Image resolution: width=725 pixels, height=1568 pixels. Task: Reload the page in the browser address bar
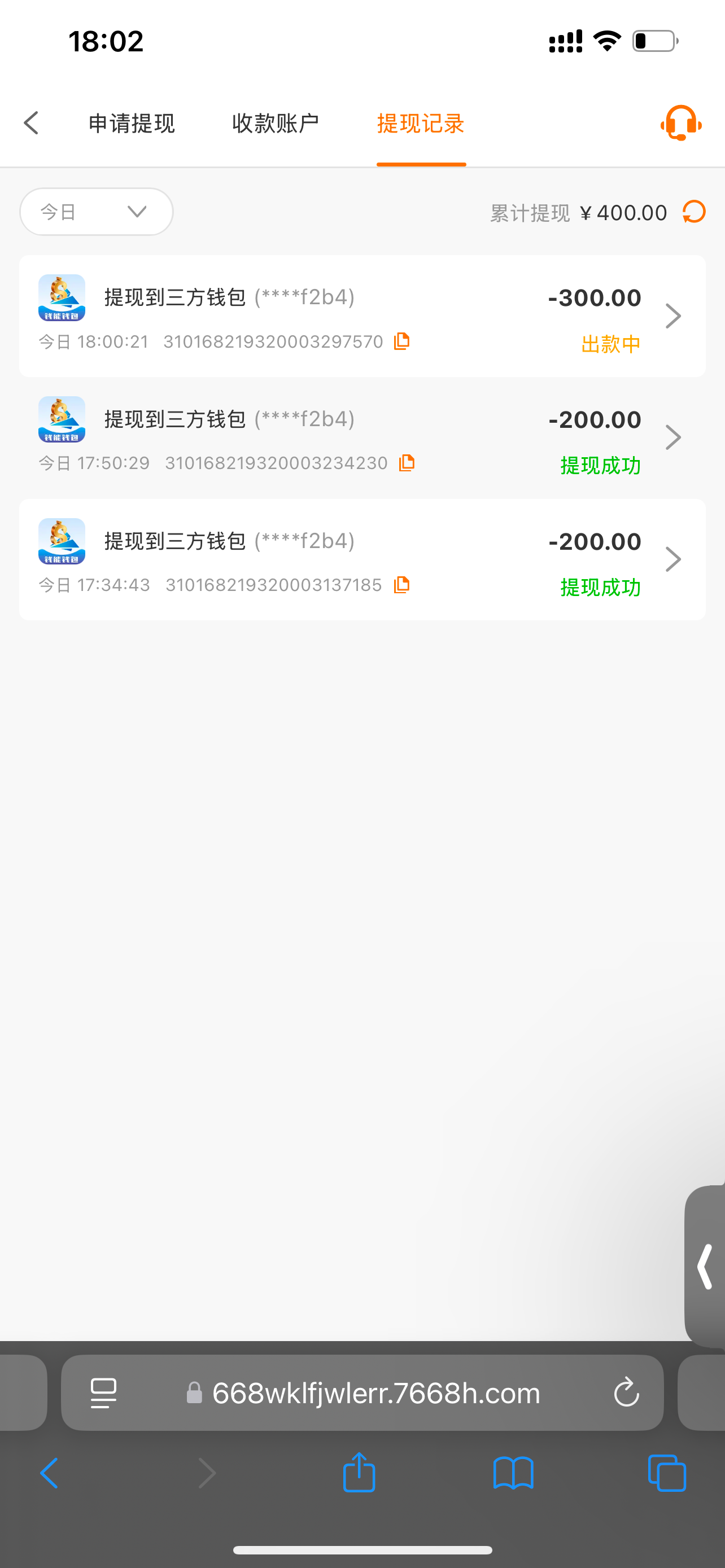click(626, 1392)
